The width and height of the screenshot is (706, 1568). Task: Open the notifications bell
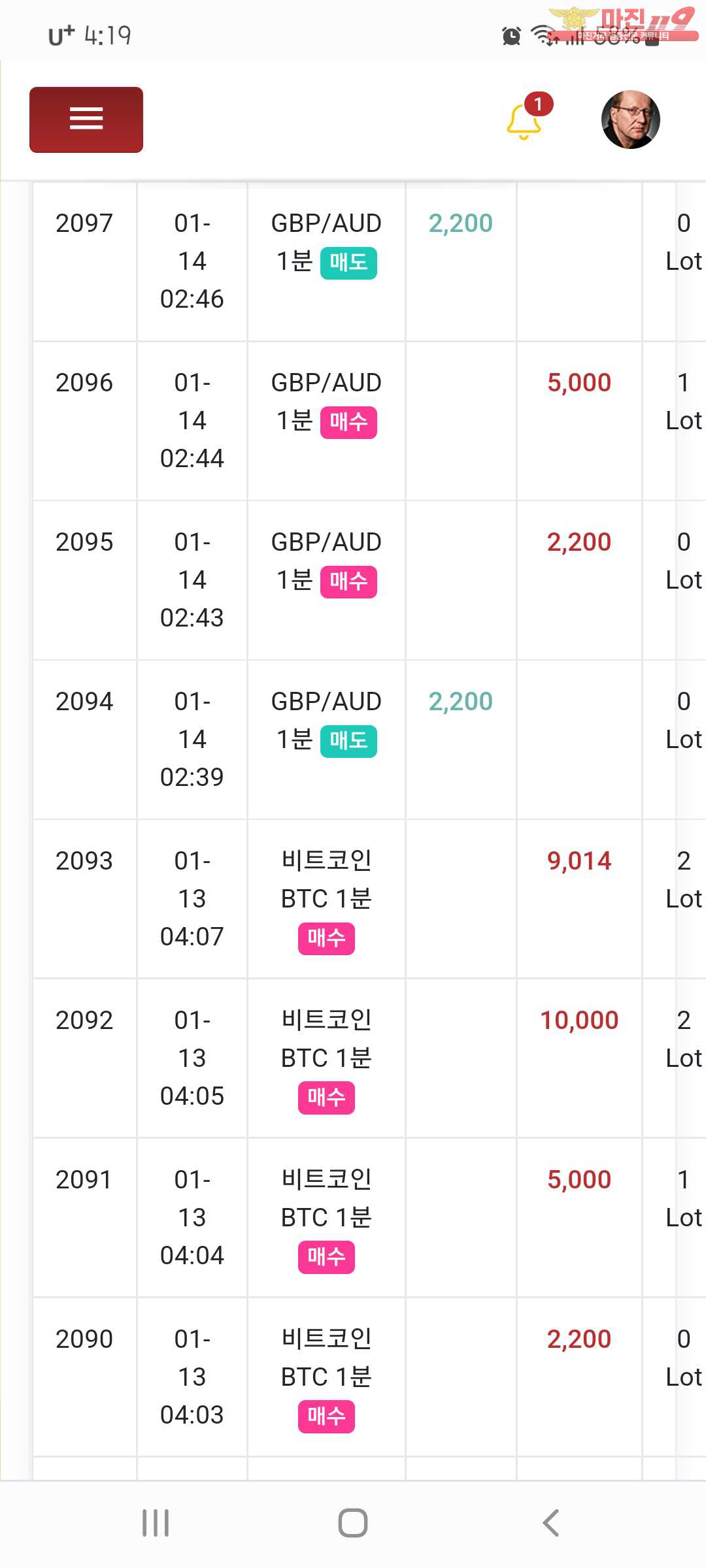click(x=525, y=121)
